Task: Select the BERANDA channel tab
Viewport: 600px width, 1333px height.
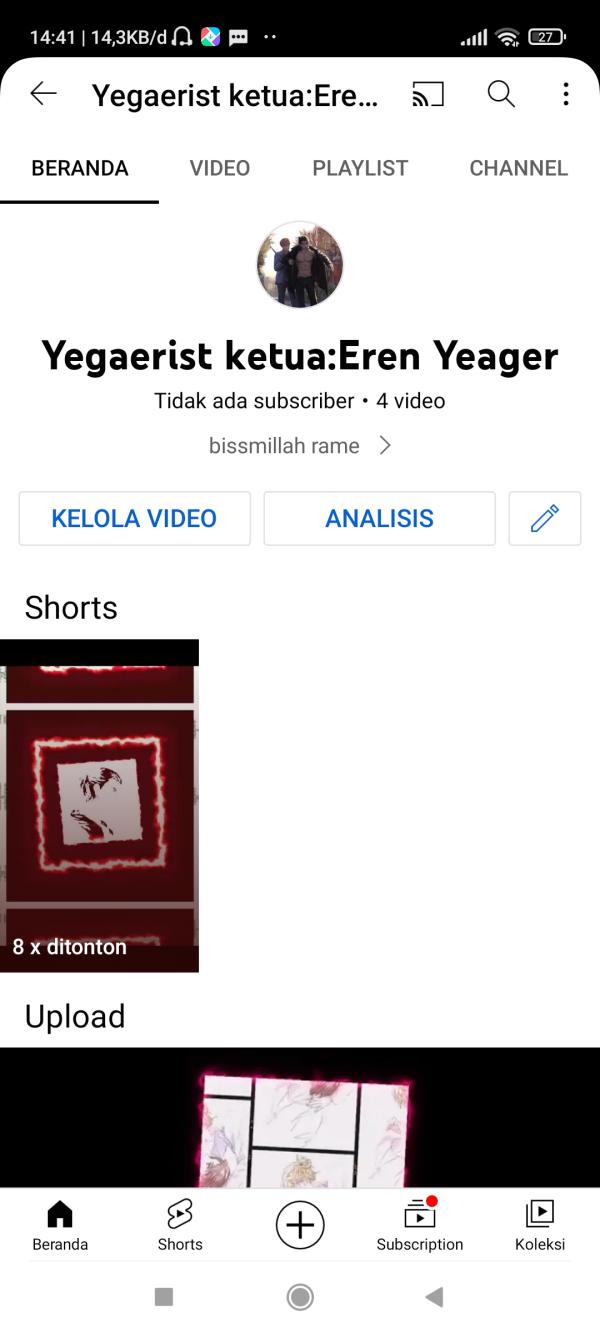Action: coord(80,168)
